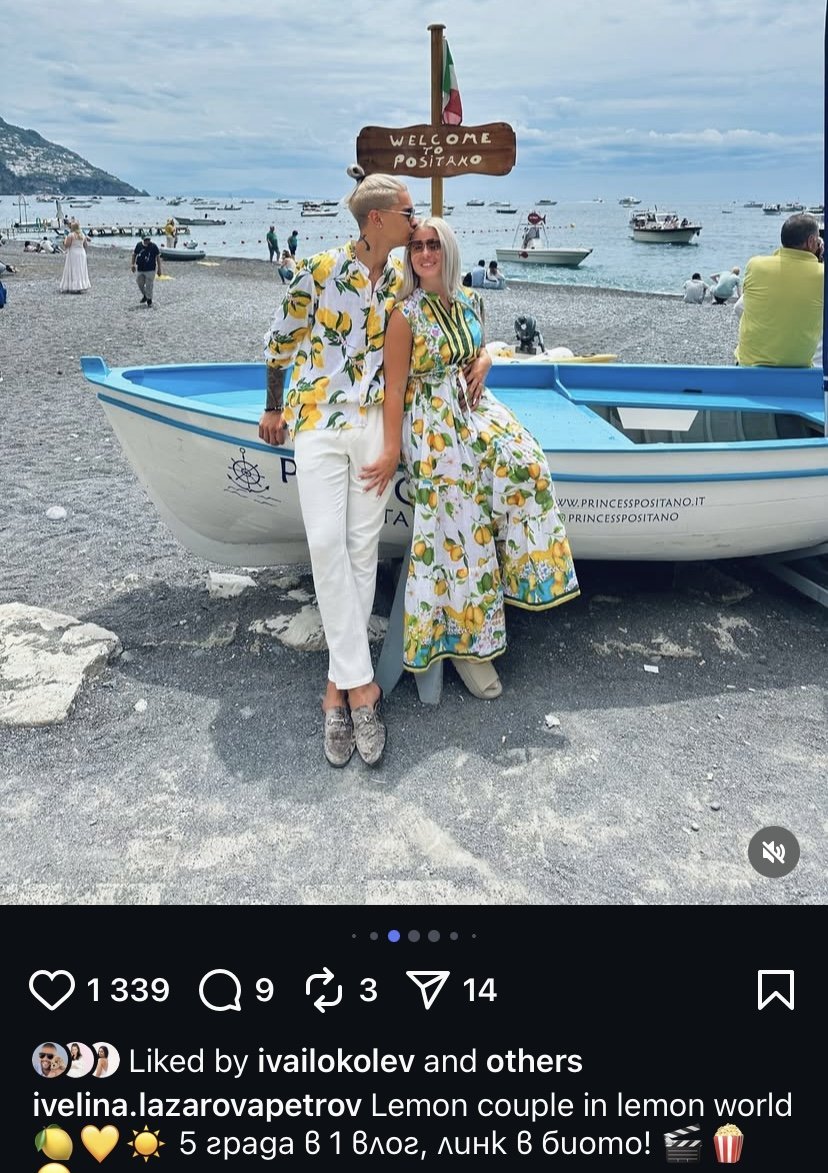This screenshot has width=828, height=1173.
Task: Open ivelina.lazarovapetrov's profile from caption
Action: pos(197,1105)
